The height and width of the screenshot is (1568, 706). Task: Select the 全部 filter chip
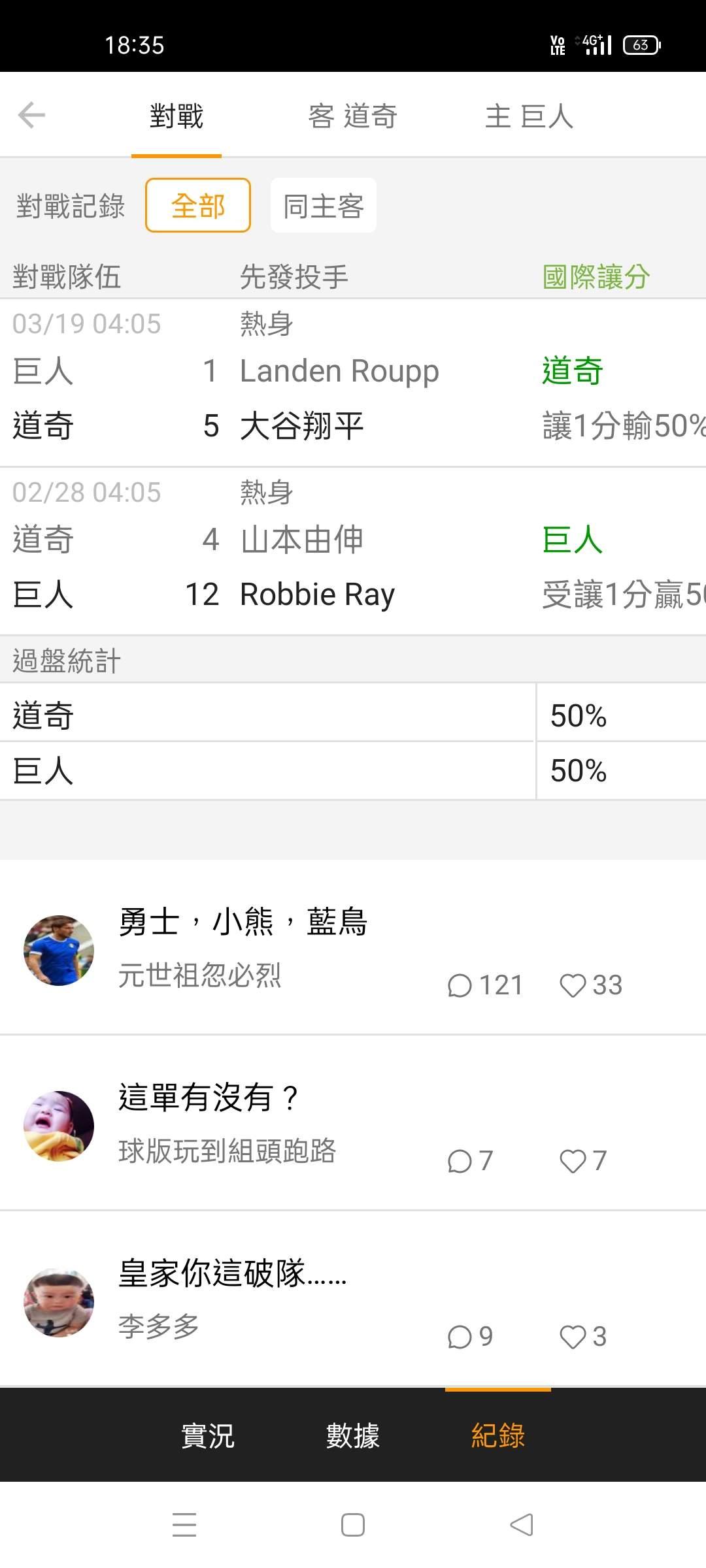pos(198,206)
